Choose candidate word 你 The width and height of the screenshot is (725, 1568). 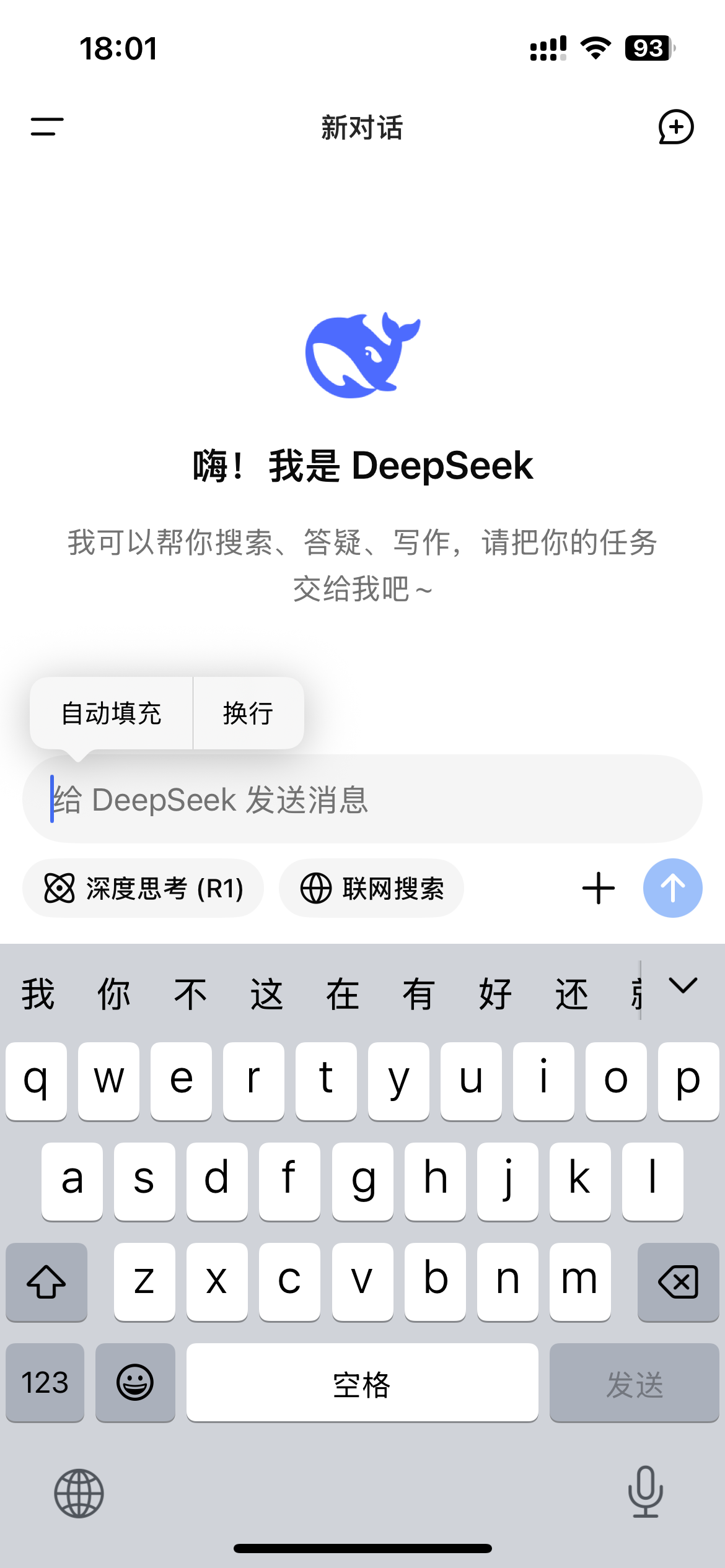point(114,995)
